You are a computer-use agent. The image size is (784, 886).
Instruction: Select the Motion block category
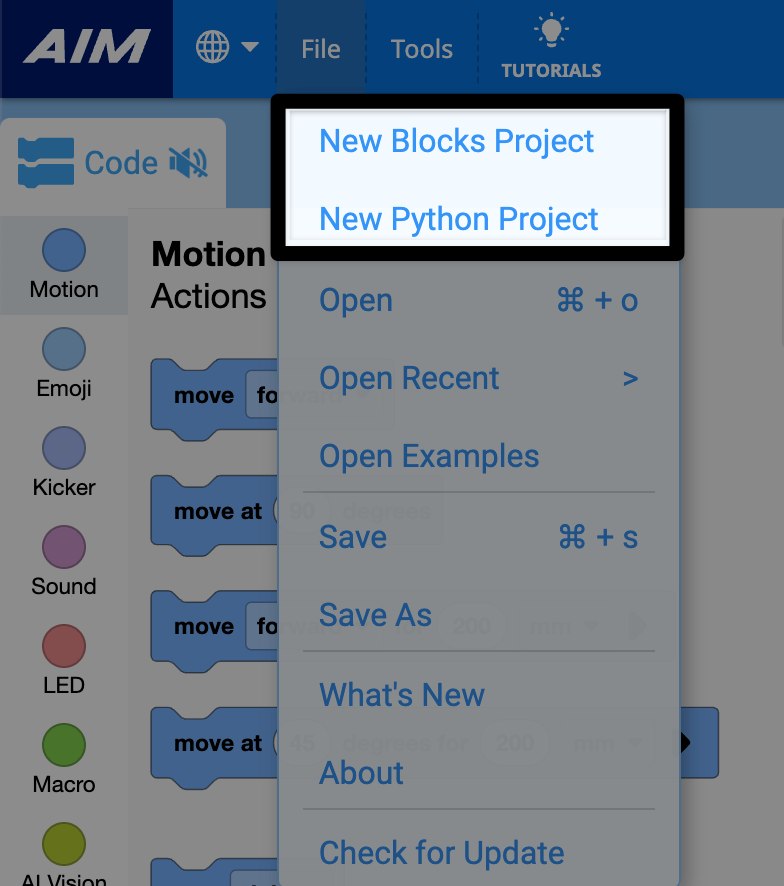(63, 265)
